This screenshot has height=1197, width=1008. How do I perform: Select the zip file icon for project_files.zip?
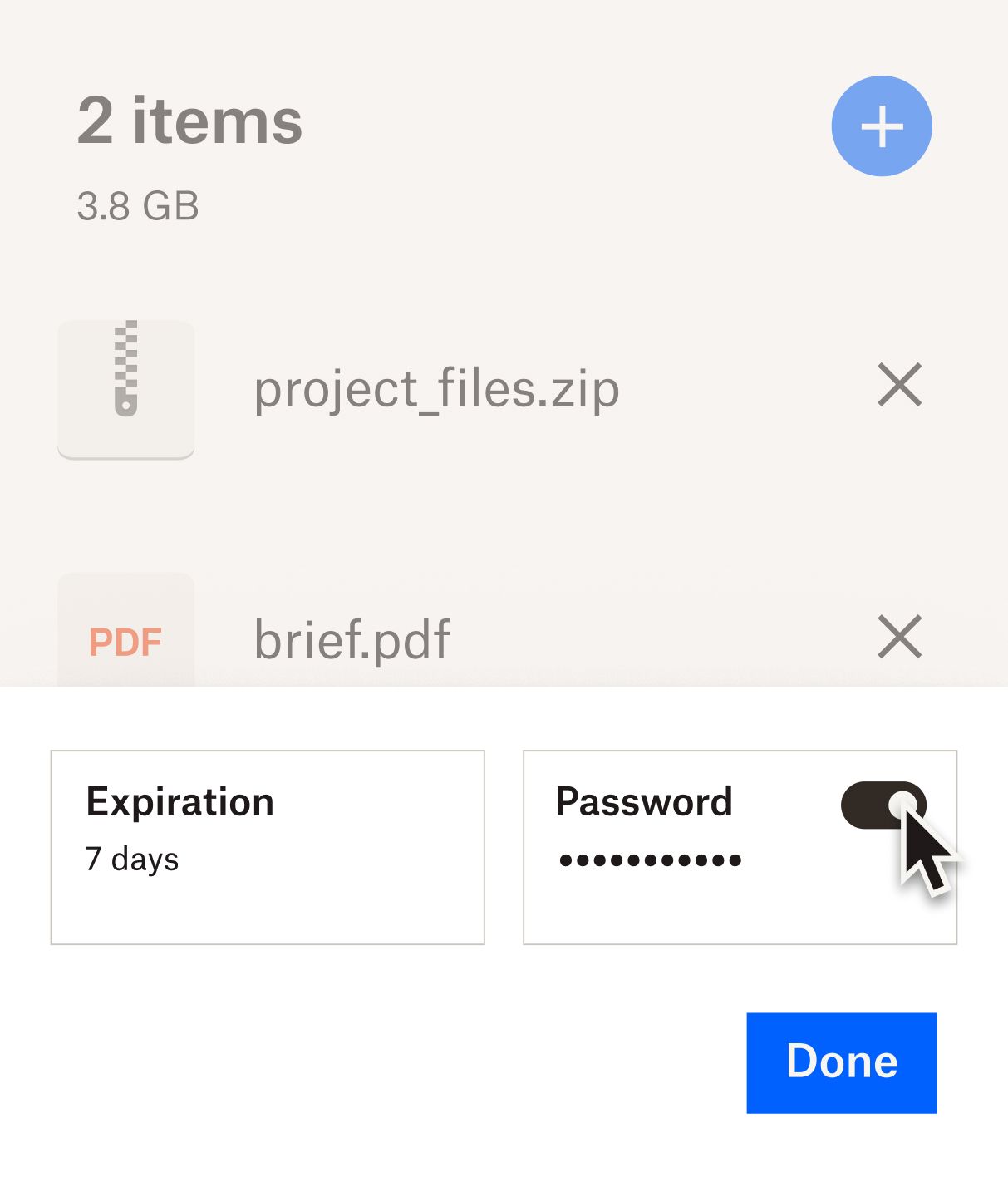[125, 387]
